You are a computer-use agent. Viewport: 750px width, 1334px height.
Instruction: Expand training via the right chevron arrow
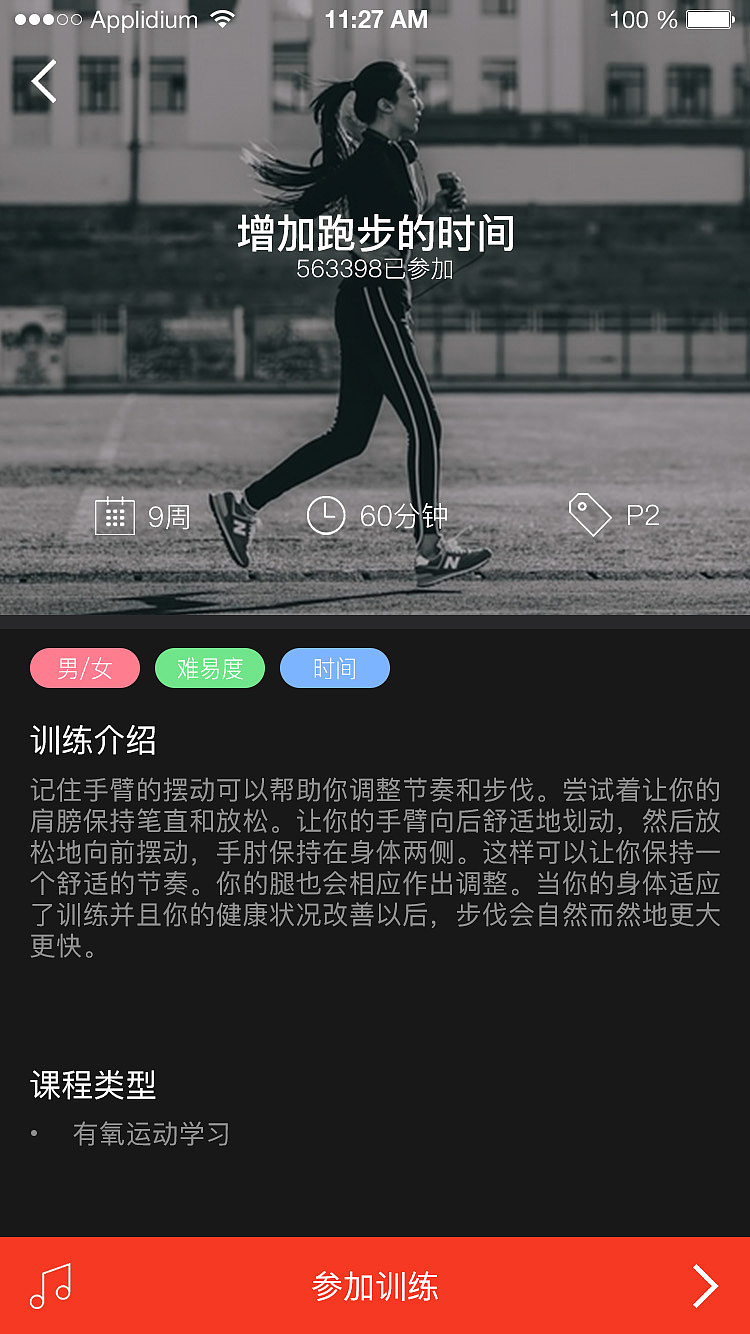(707, 1286)
